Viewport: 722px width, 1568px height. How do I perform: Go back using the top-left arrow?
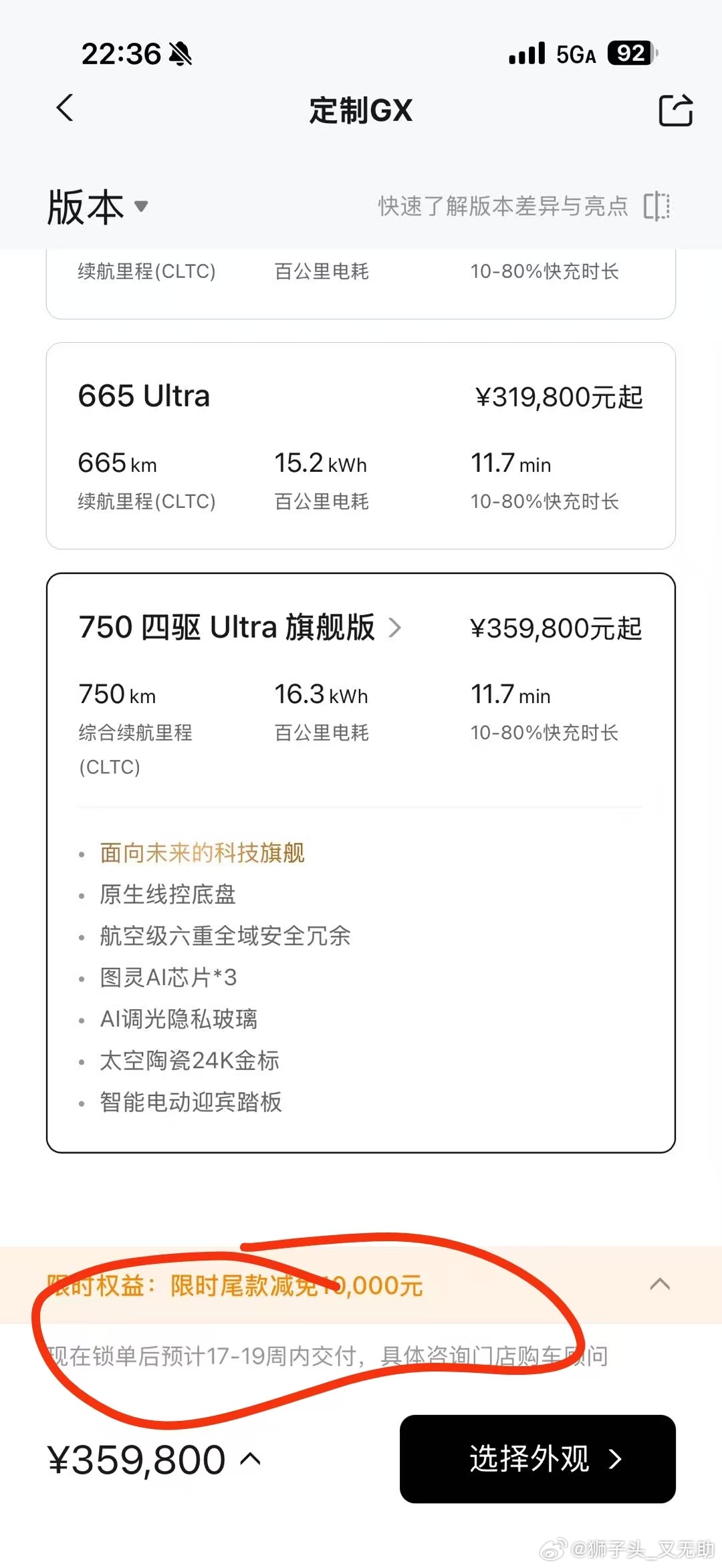click(65, 108)
